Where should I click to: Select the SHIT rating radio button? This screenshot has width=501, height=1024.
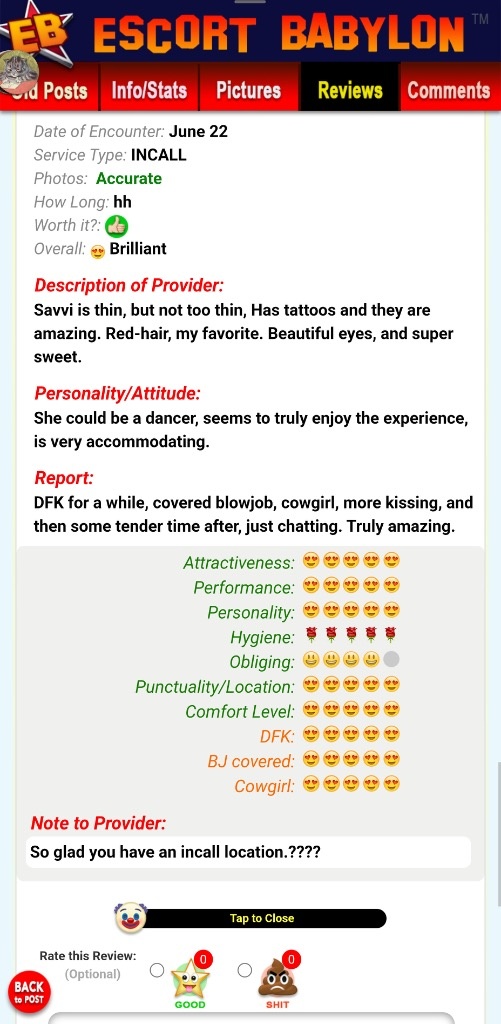(x=244, y=970)
